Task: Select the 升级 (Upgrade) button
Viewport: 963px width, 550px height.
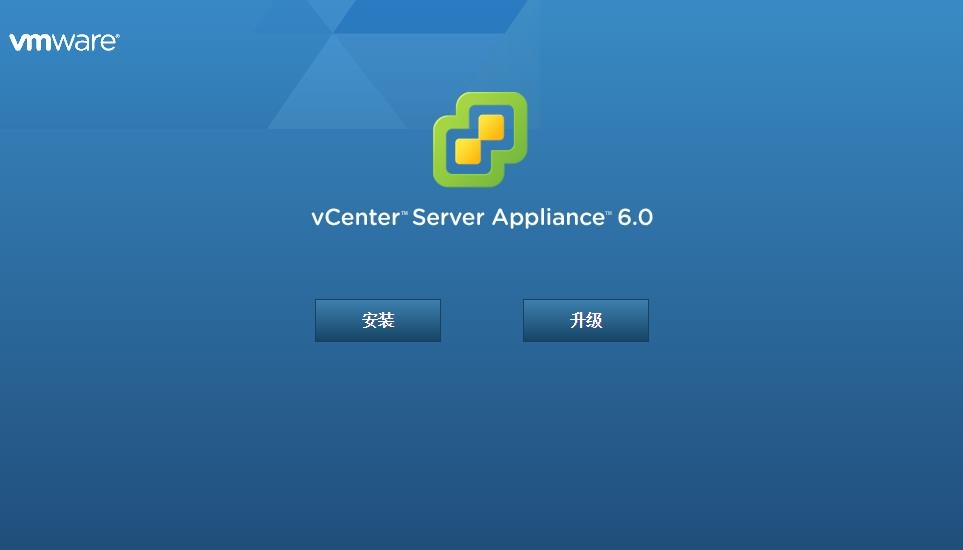Action: coord(586,321)
